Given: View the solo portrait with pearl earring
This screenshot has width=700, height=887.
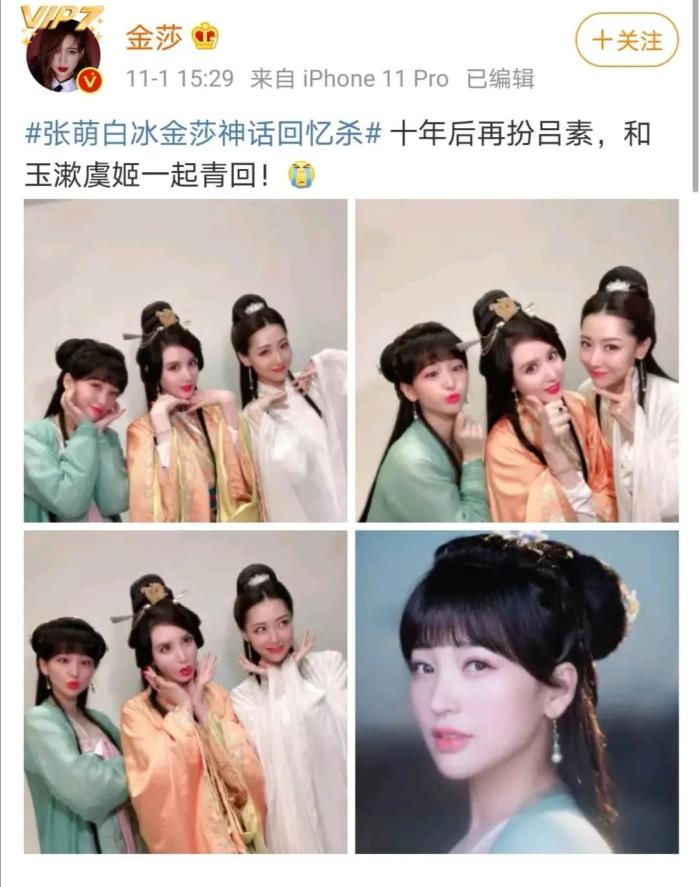Looking at the screenshot, I should pyautogui.click(x=516, y=691).
